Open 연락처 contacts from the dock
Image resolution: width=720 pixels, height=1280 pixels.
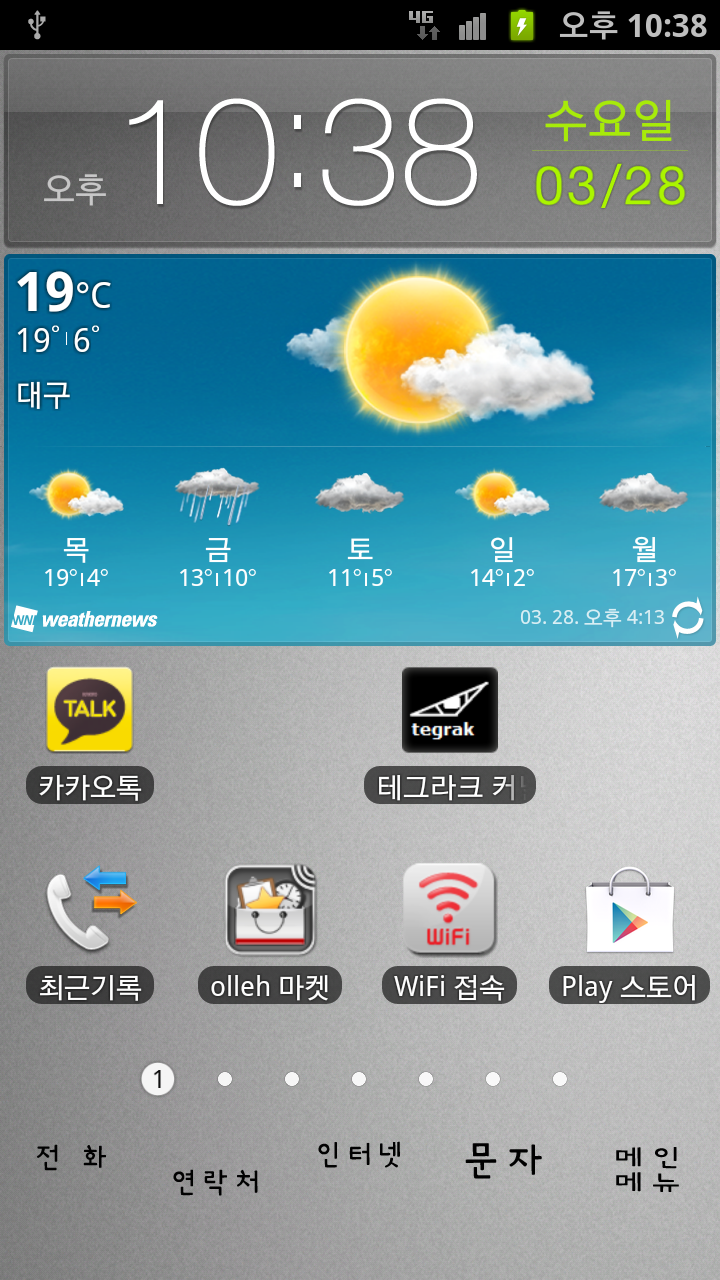tap(216, 1181)
